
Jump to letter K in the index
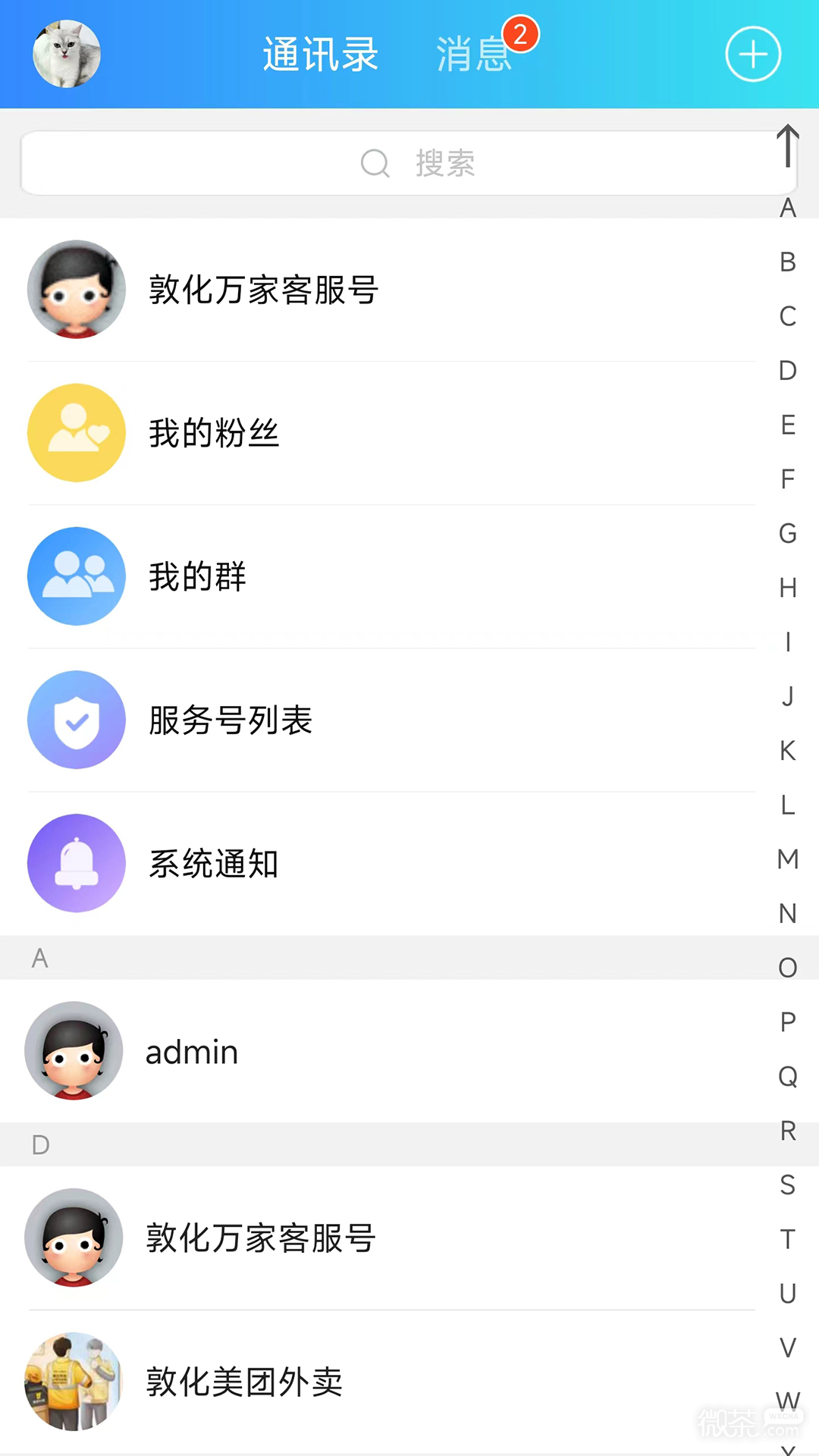[x=788, y=751]
